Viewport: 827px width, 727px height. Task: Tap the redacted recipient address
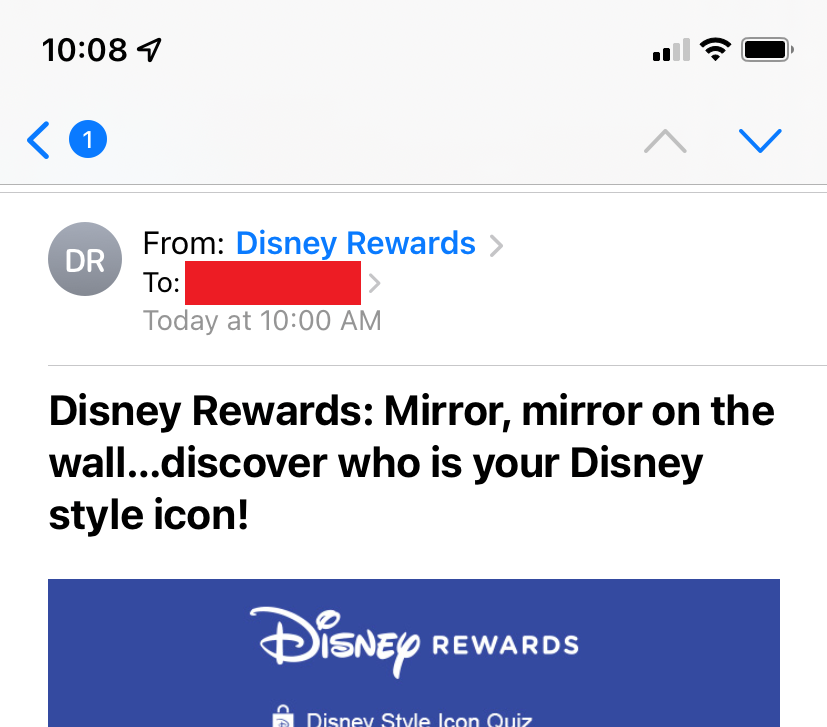point(273,283)
